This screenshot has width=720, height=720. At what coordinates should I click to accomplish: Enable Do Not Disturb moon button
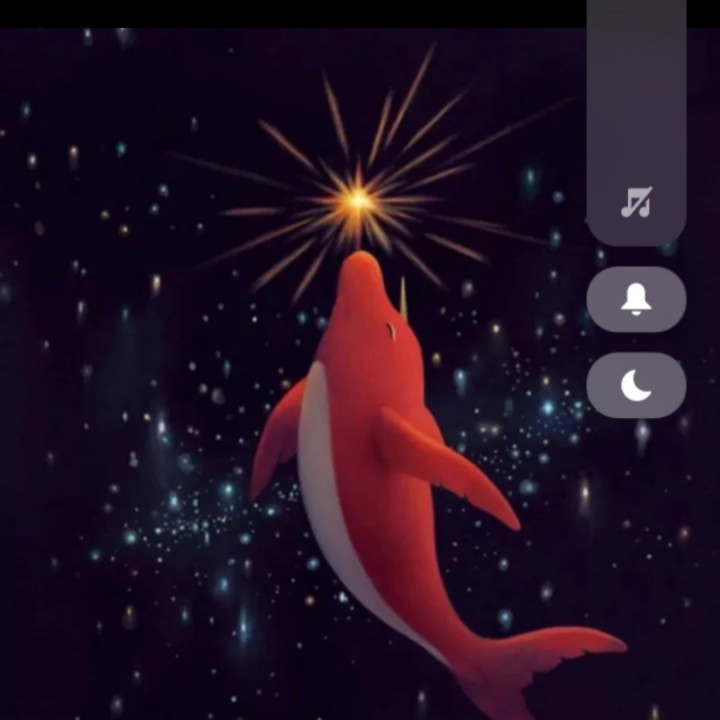(x=636, y=385)
